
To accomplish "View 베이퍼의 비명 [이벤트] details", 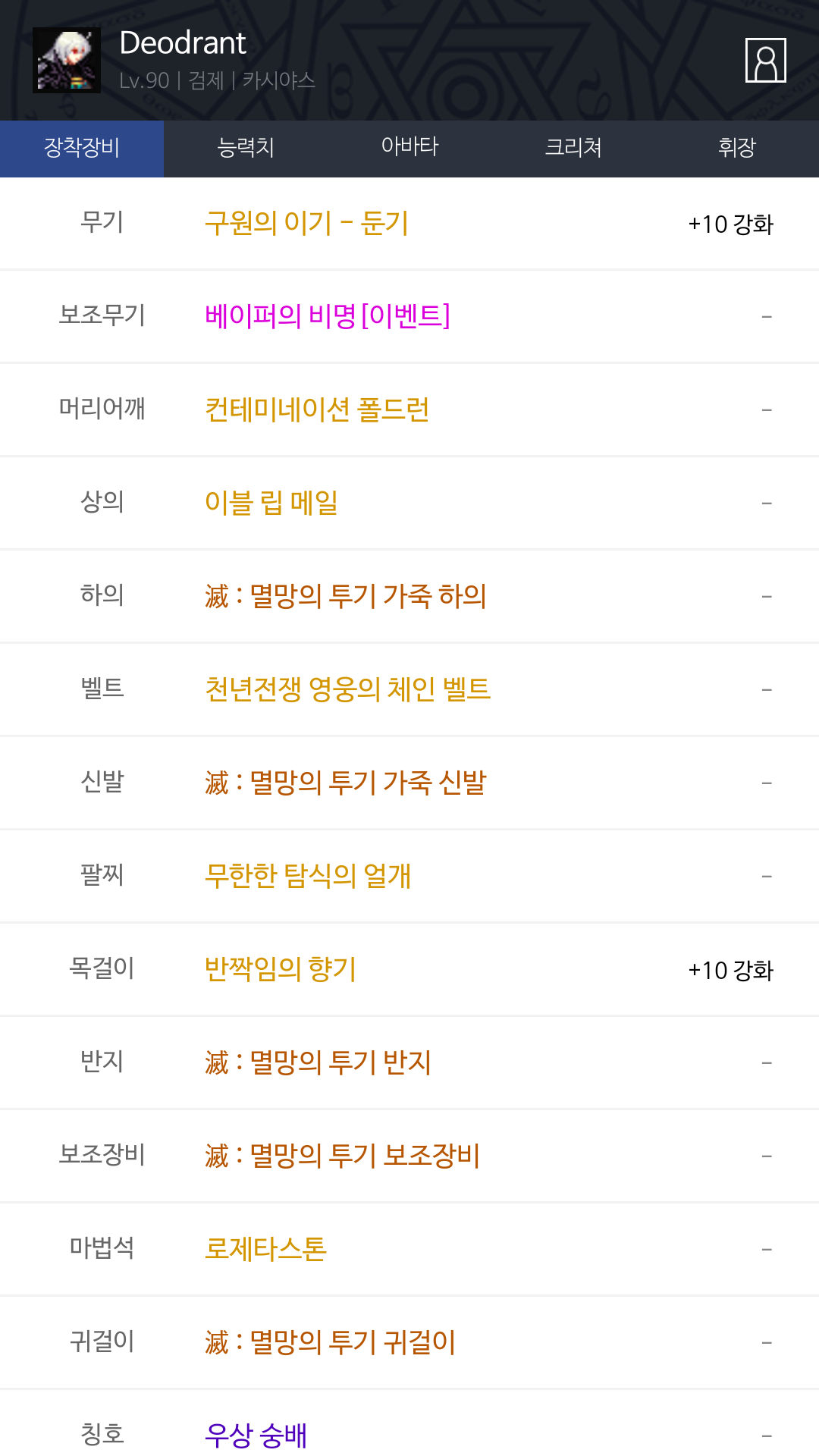I will tap(327, 316).
